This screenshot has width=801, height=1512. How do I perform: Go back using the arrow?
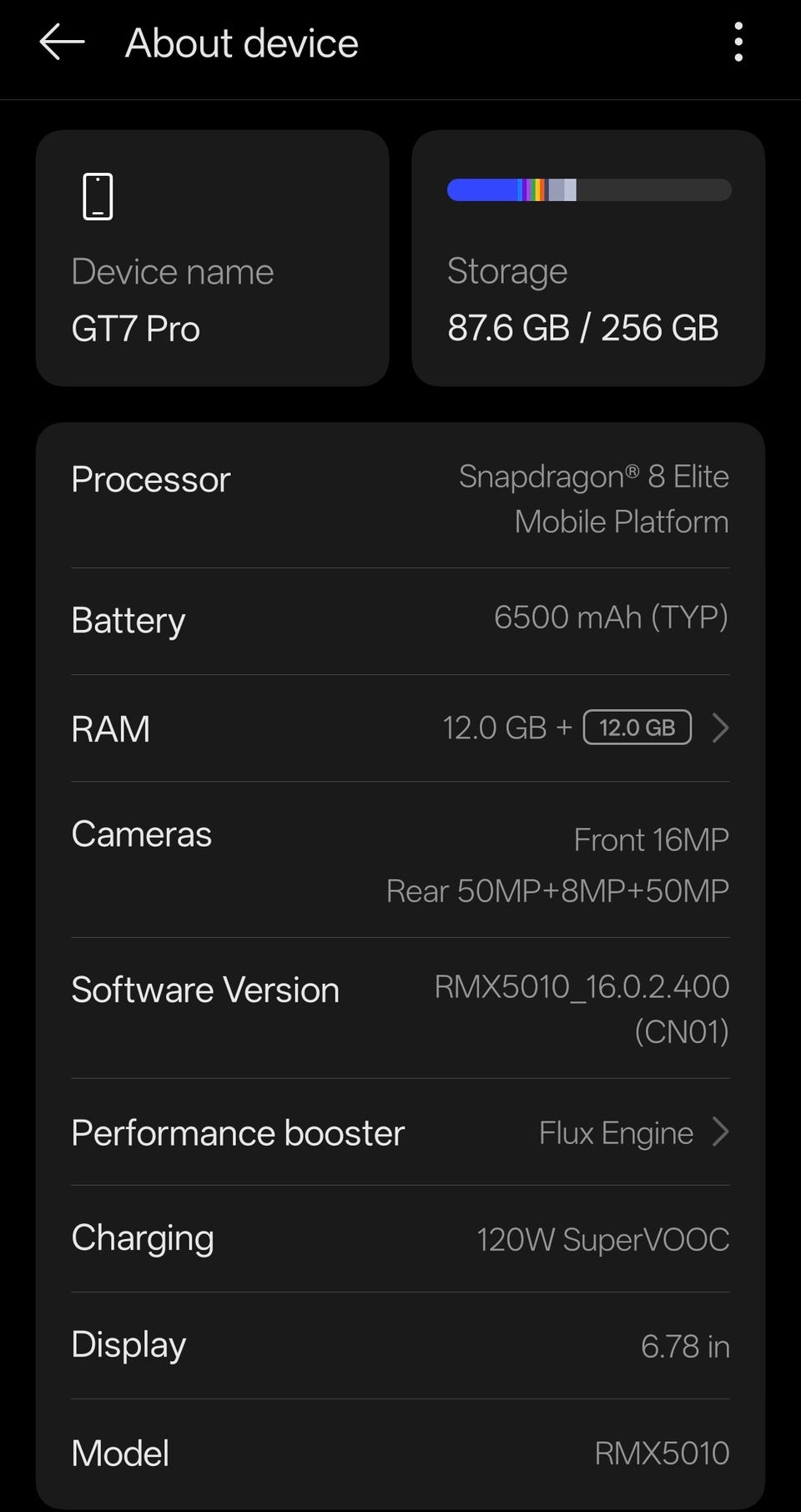[x=62, y=43]
